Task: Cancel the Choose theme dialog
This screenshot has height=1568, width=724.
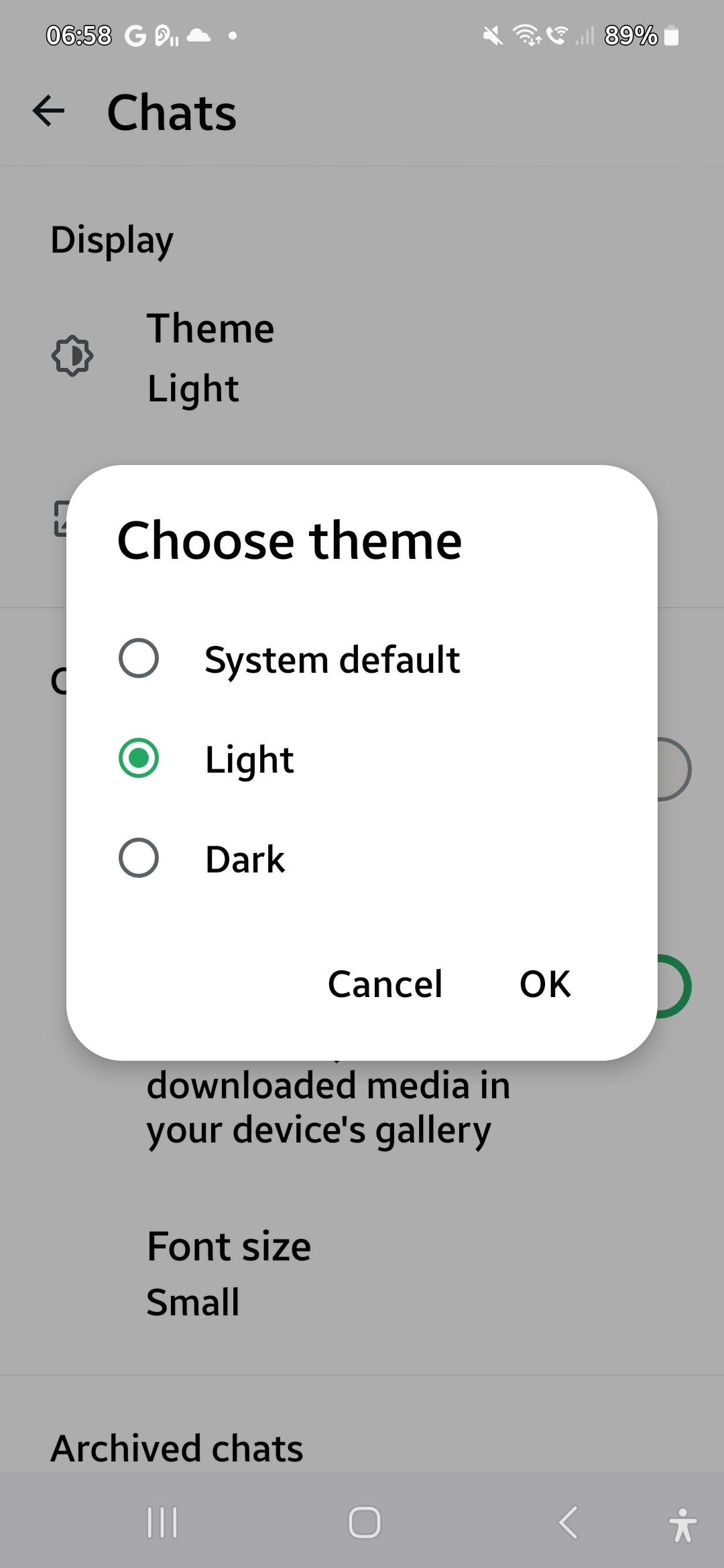Action: [x=385, y=984]
